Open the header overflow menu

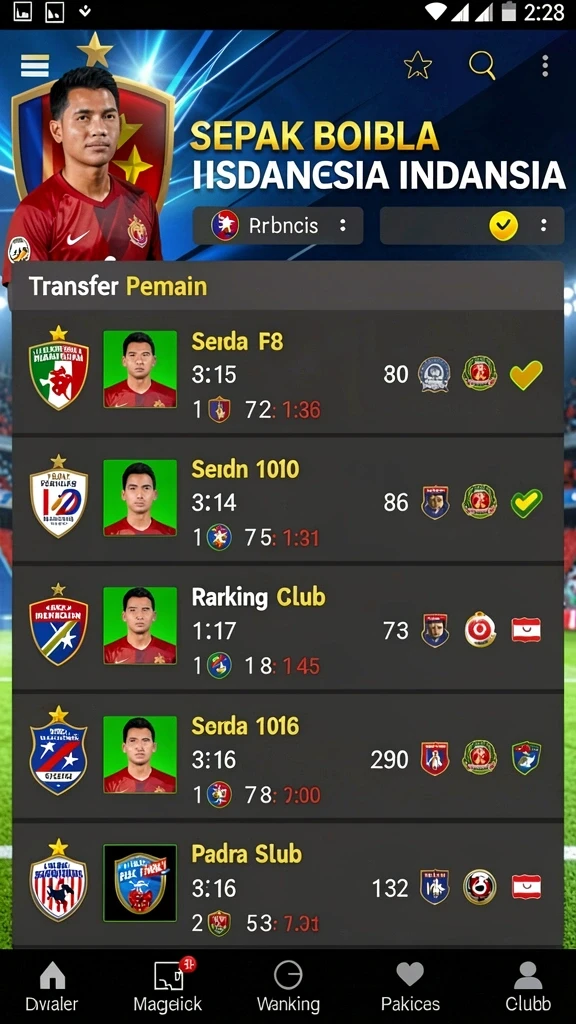coord(545,65)
